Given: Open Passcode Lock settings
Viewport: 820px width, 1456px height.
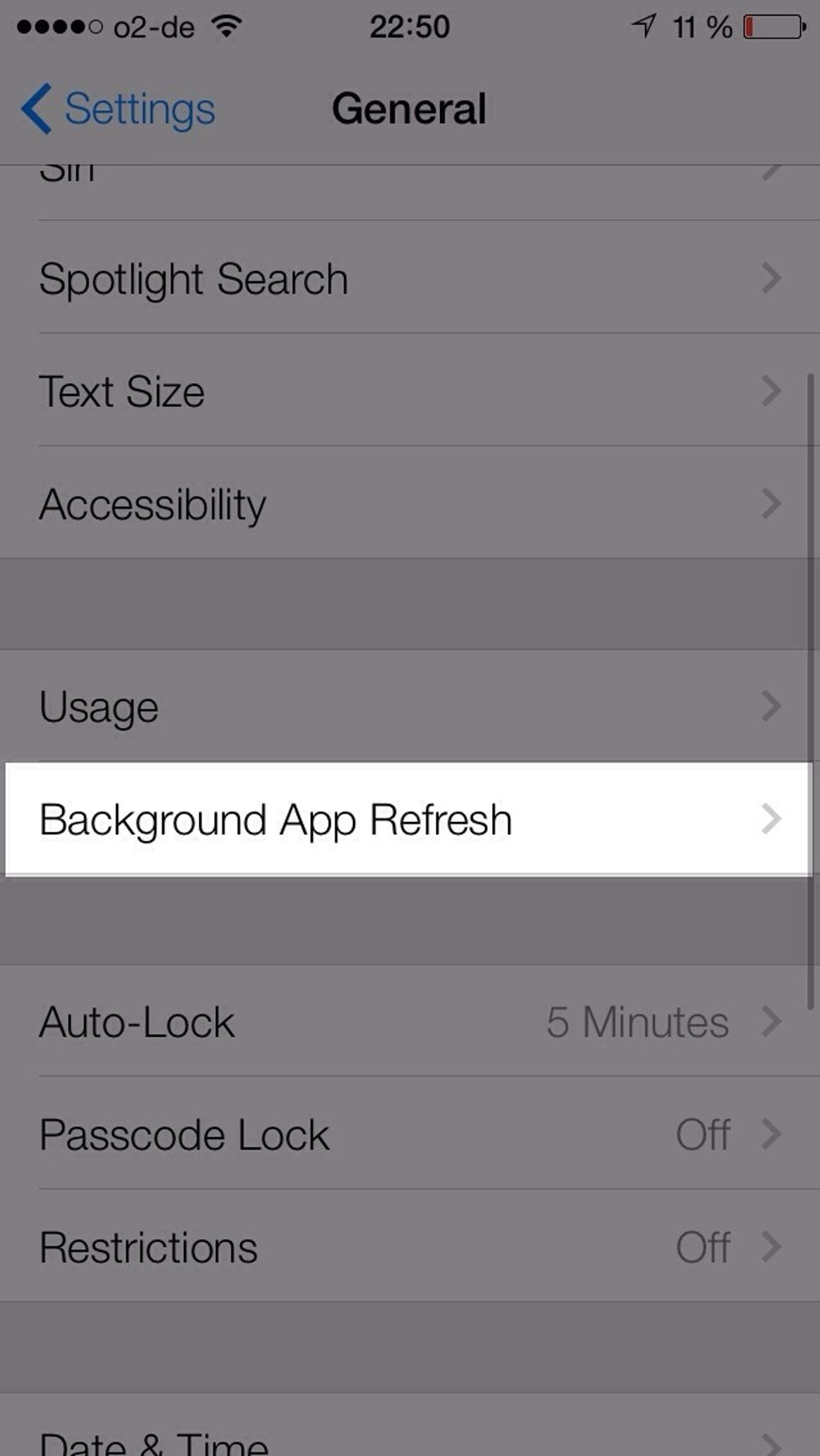Looking at the screenshot, I should click(408, 1135).
